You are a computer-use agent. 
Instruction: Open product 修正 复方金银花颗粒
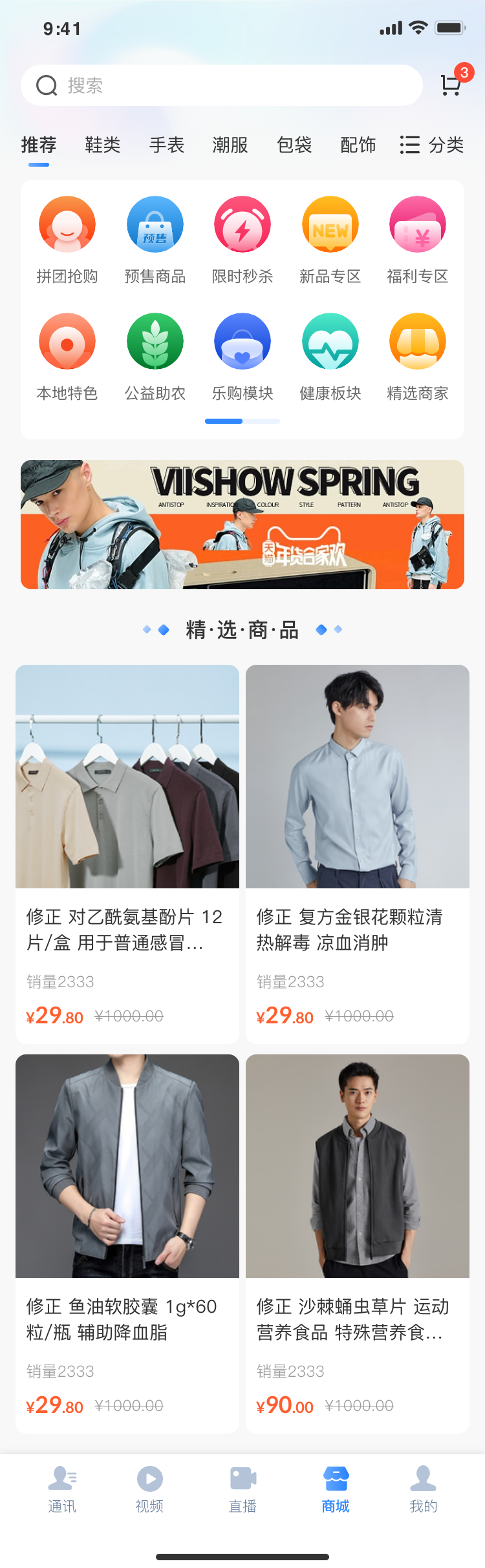click(358, 853)
